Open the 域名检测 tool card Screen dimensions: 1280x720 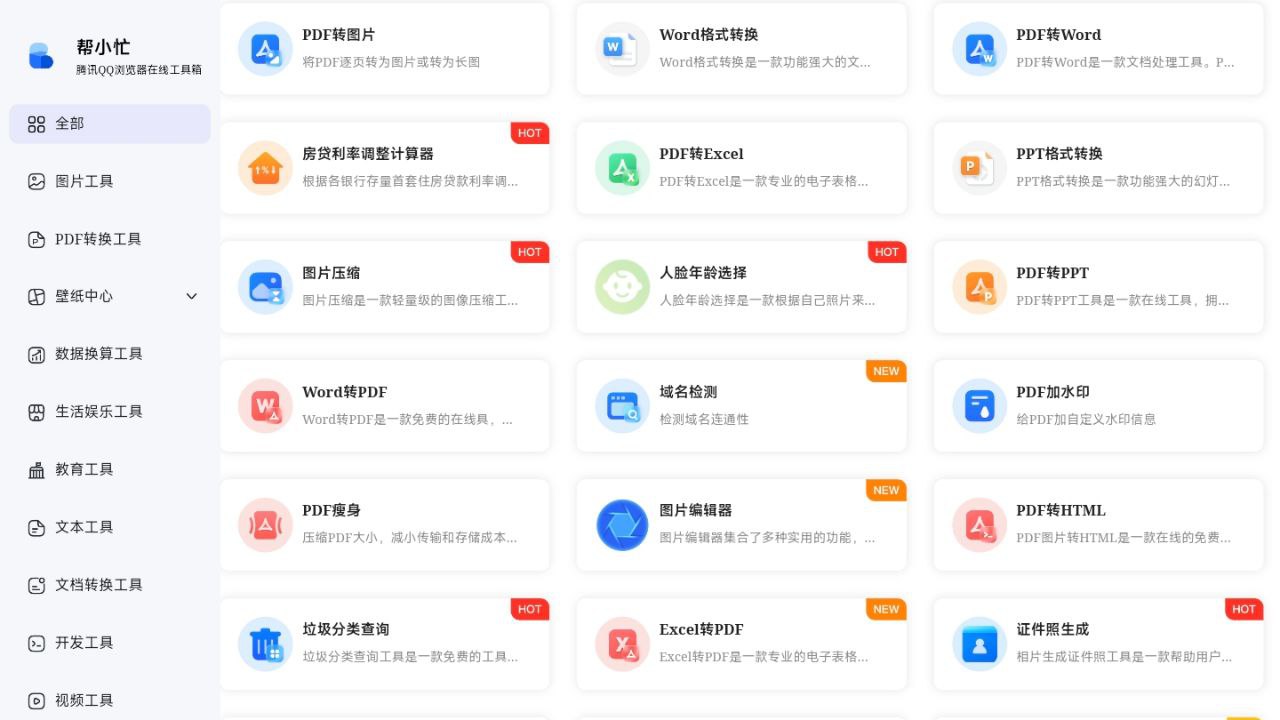tap(741, 405)
